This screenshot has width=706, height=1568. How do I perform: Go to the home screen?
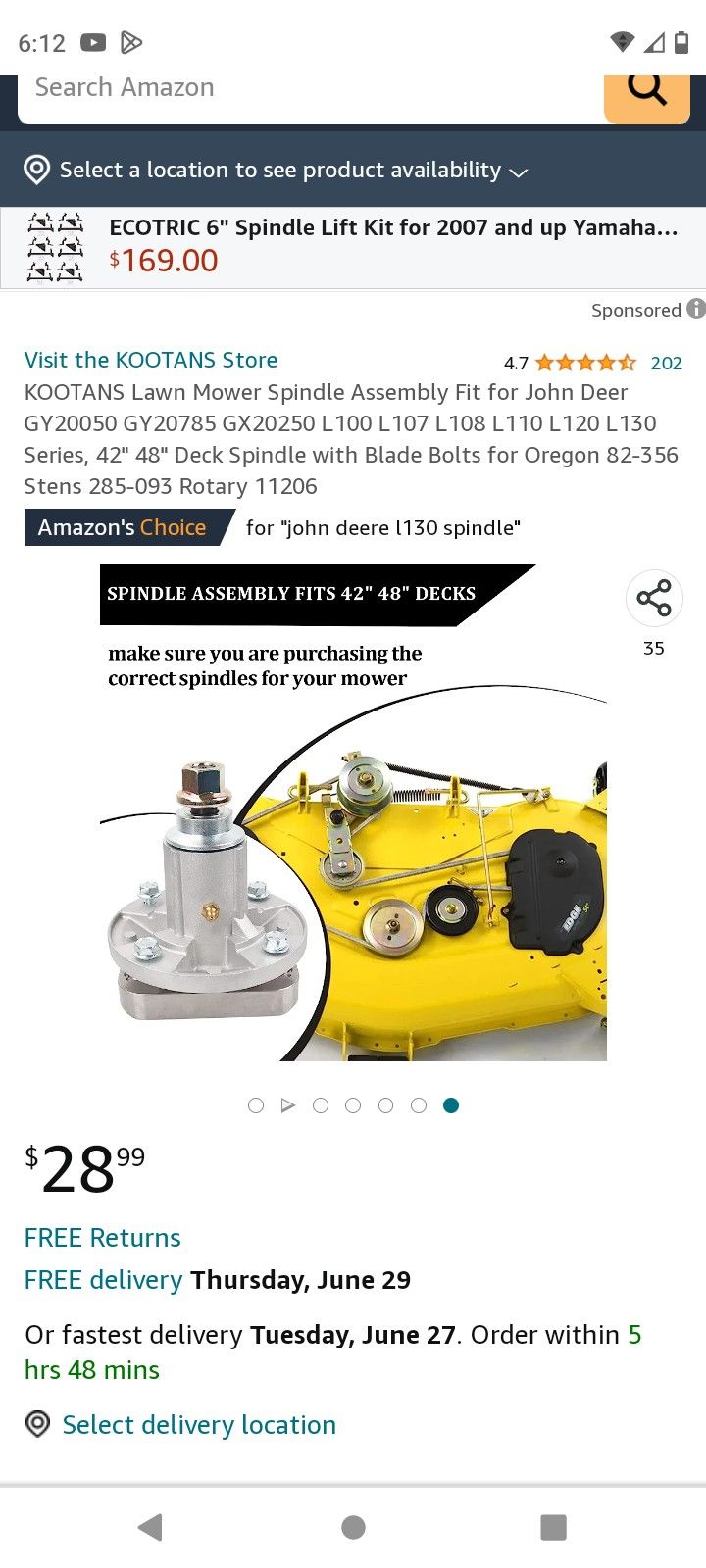click(354, 1527)
